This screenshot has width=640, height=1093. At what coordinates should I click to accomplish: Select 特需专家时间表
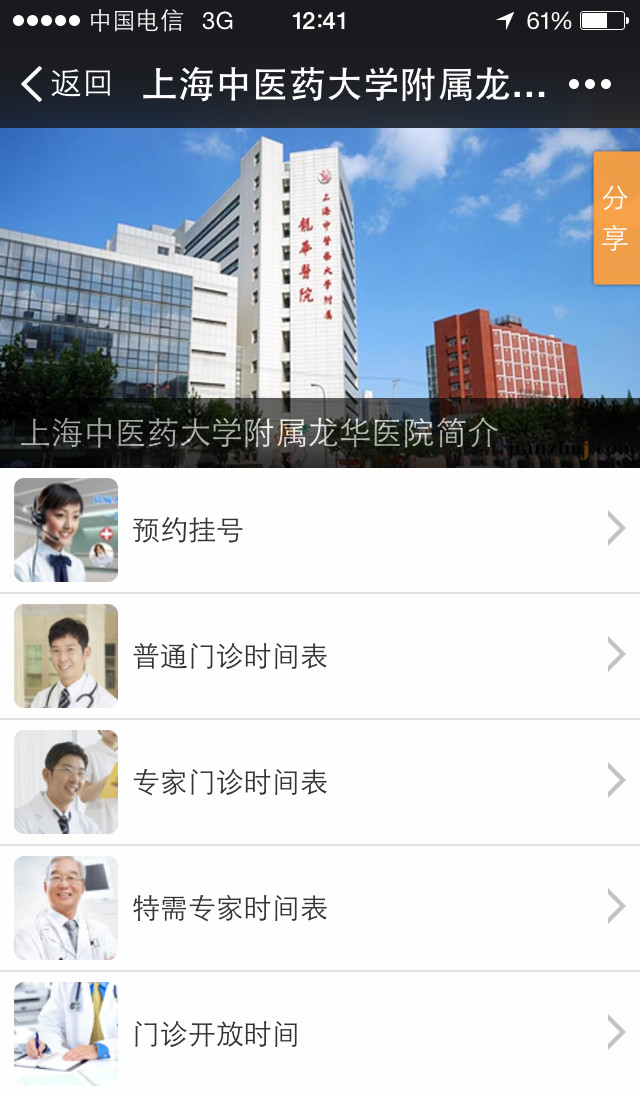pos(320,908)
